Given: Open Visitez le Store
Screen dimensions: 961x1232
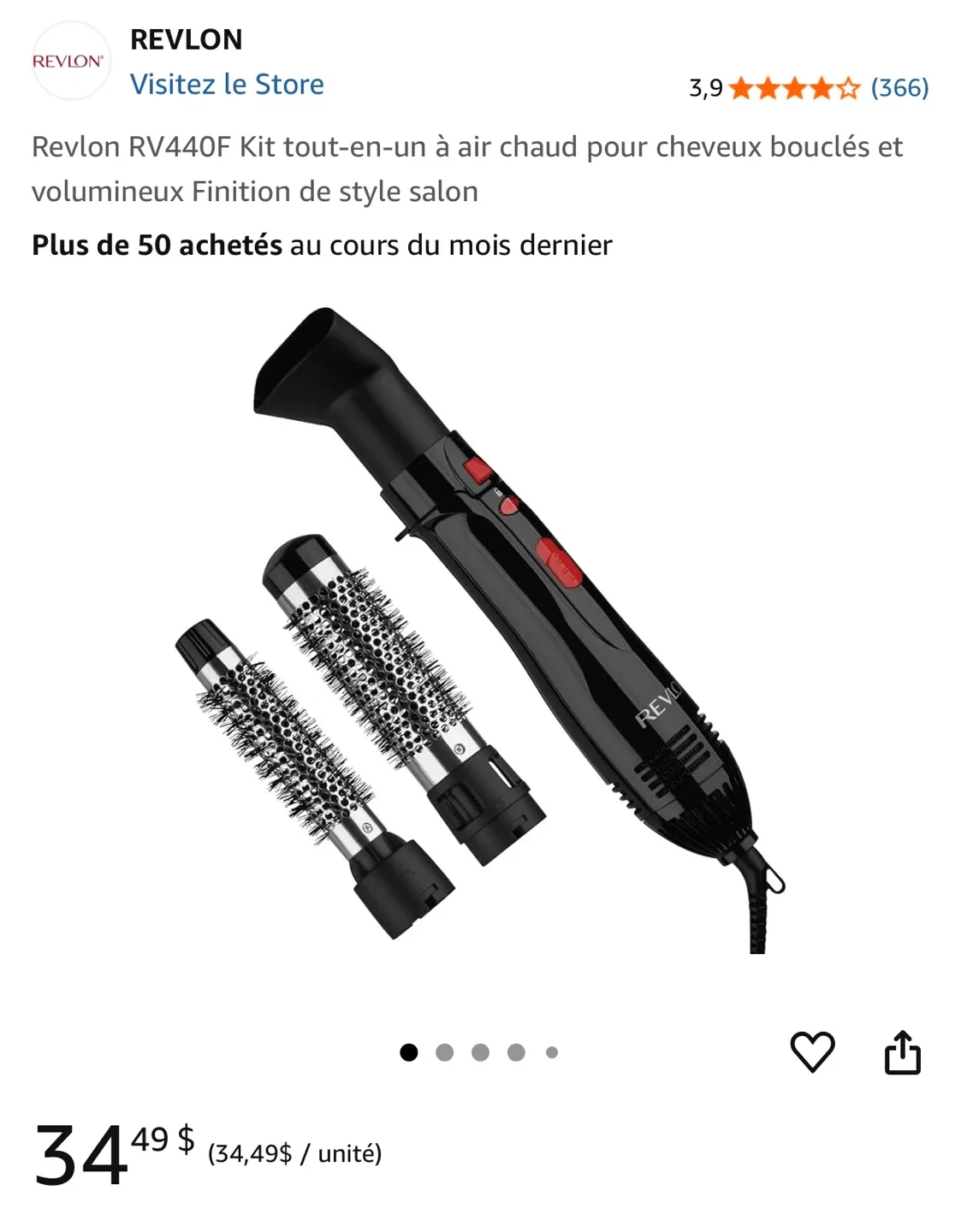Looking at the screenshot, I should [x=227, y=84].
